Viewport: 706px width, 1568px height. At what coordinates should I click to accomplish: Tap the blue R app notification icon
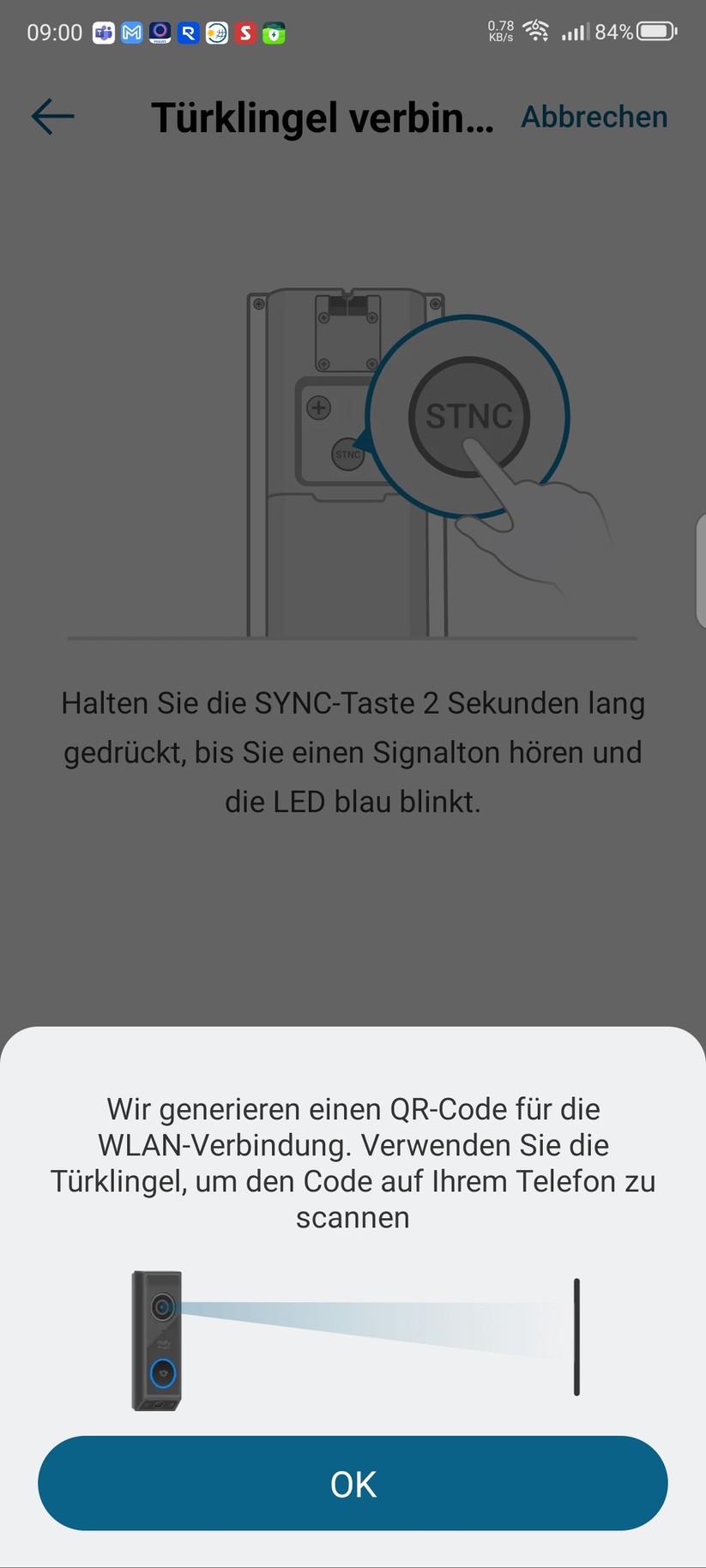tap(188, 33)
